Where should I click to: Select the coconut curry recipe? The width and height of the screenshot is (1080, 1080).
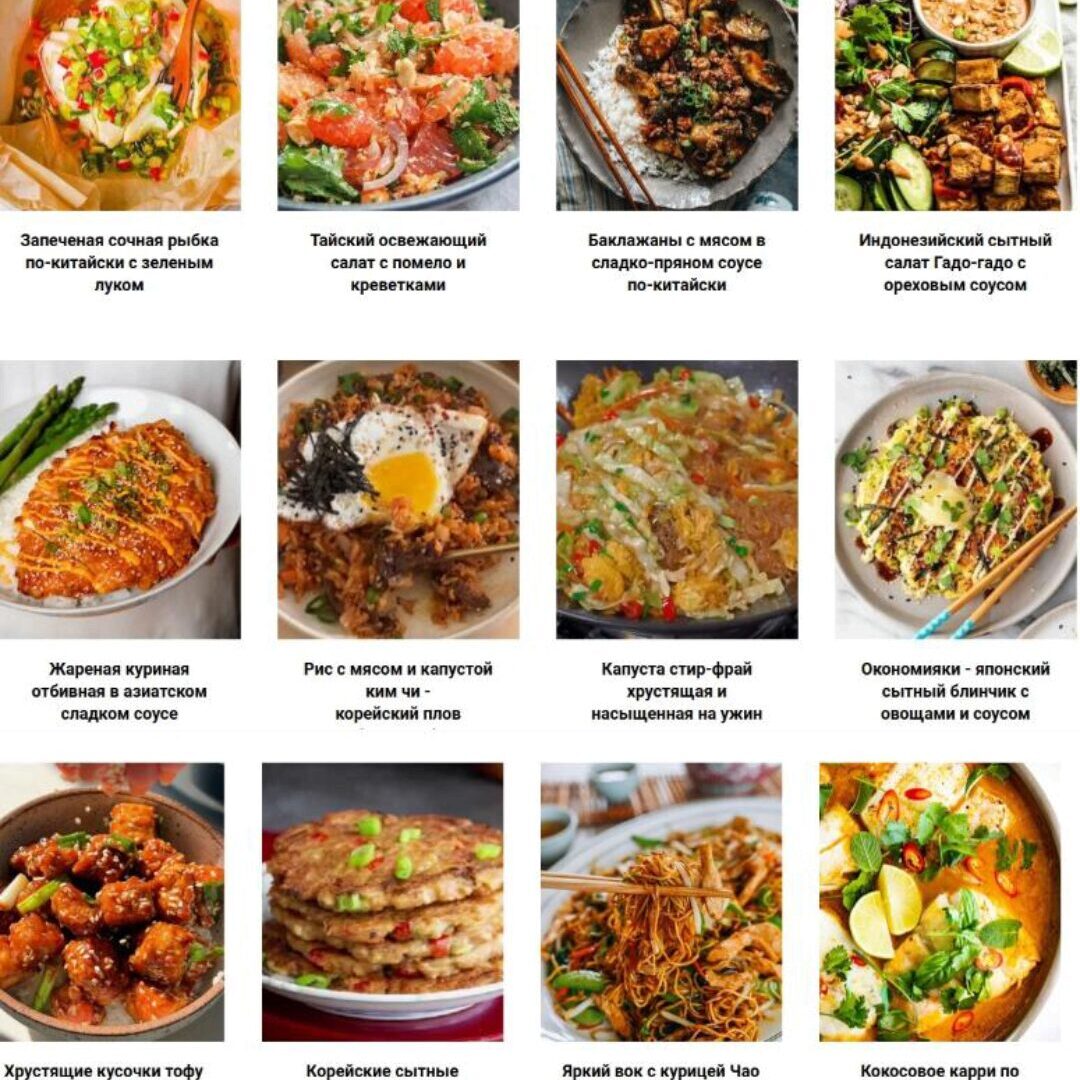click(939, 902)
